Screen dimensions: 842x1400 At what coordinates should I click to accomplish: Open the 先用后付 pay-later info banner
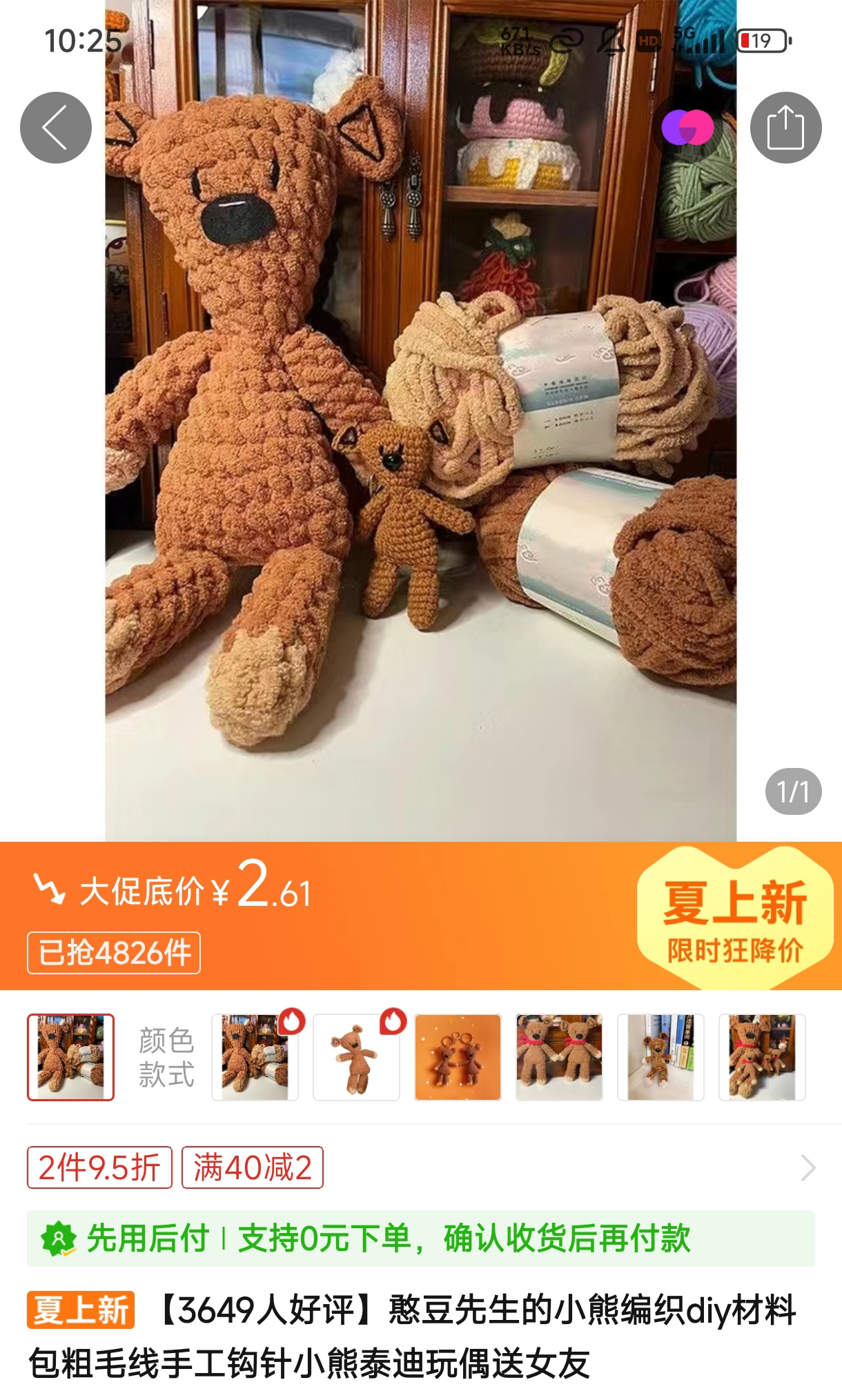click(x=420, y=1238)
